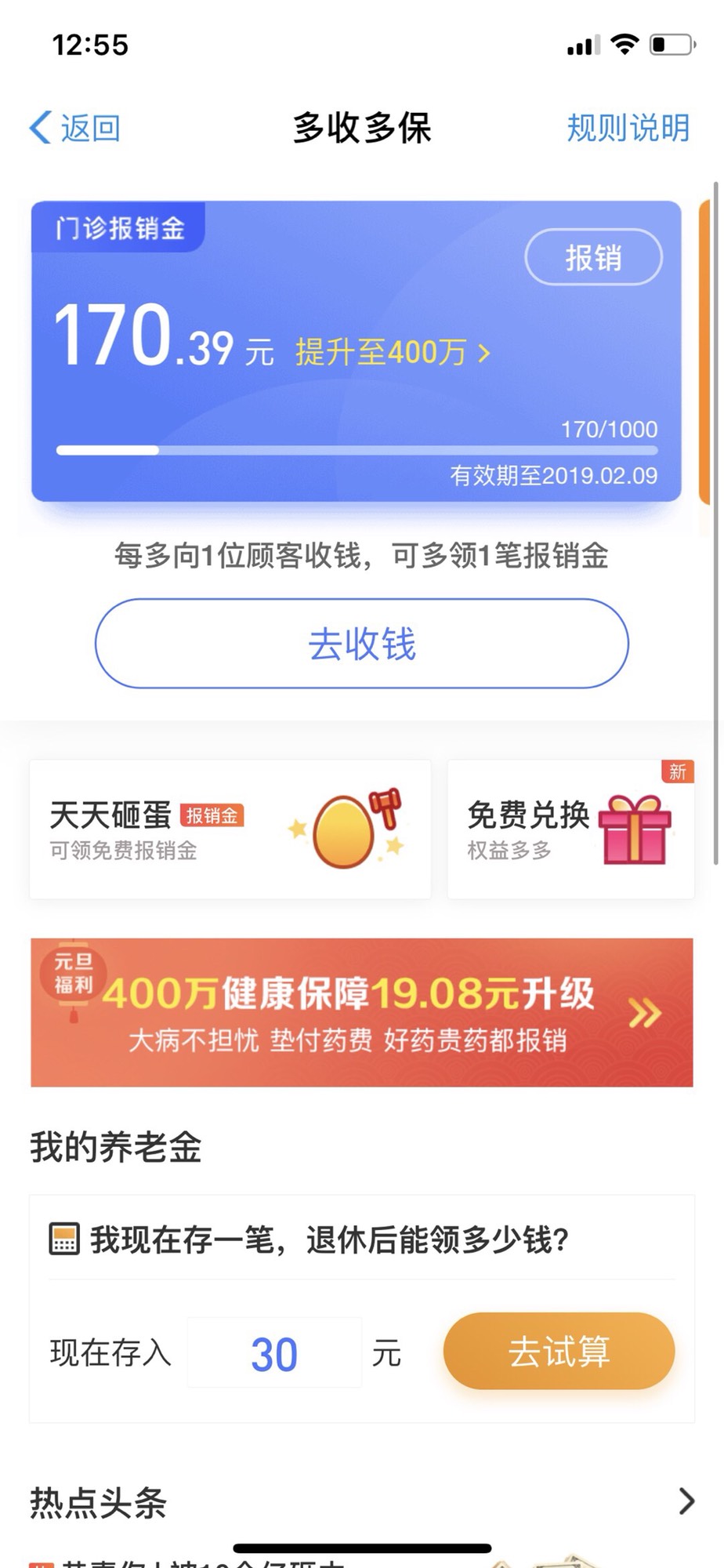This screenshot has width=724, height=1568.
Task: Open the 提升至400万 upgrade link
Action: [x=392, y=352]
